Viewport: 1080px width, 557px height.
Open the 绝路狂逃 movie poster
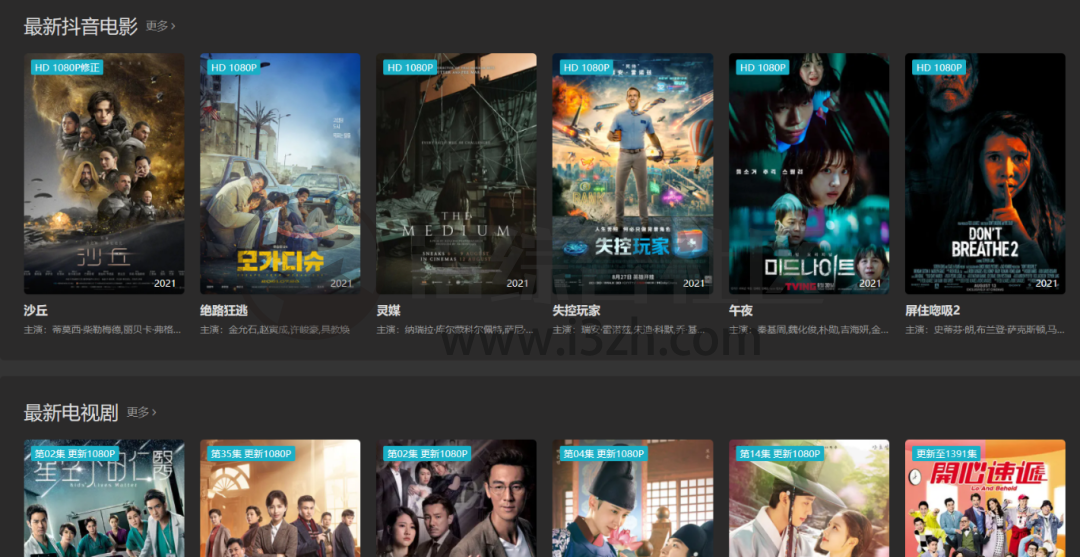tap(280, 173)
